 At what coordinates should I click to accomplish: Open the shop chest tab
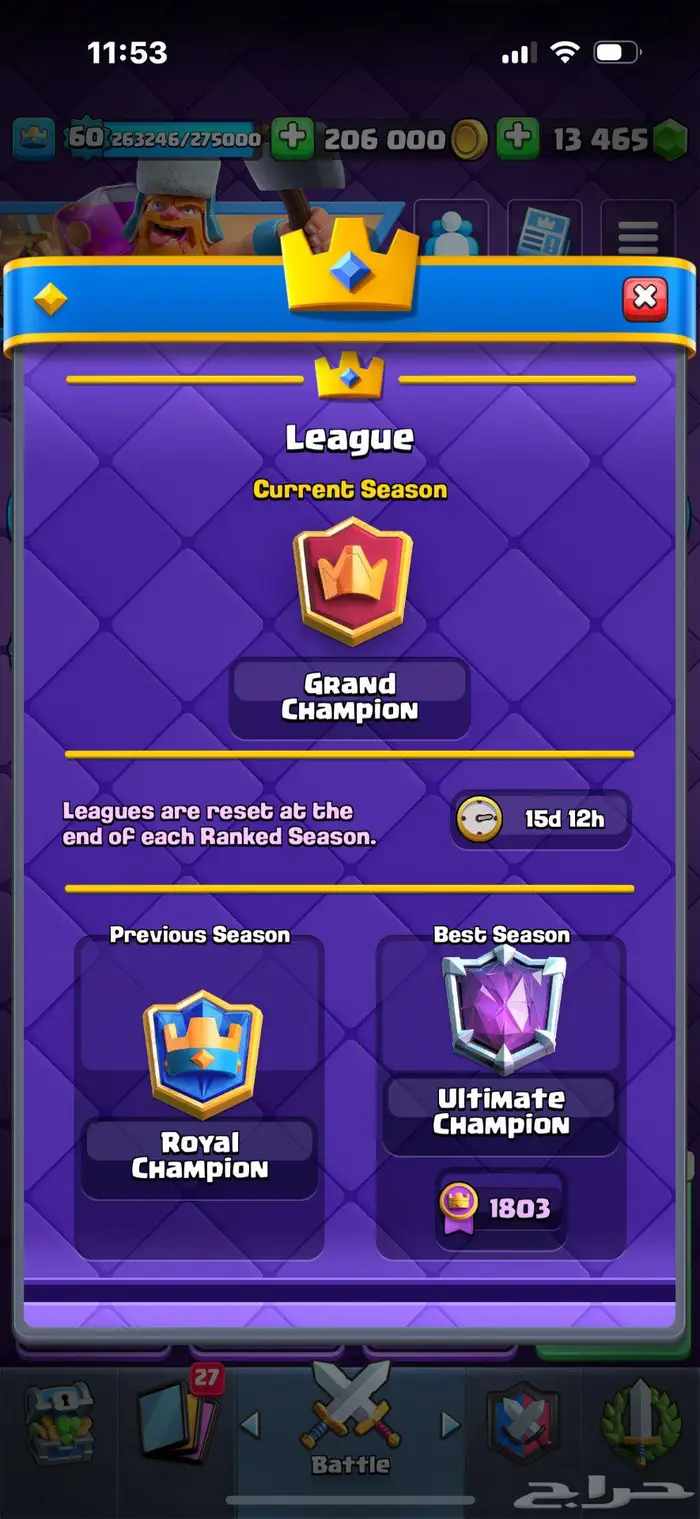(59, 1423)
